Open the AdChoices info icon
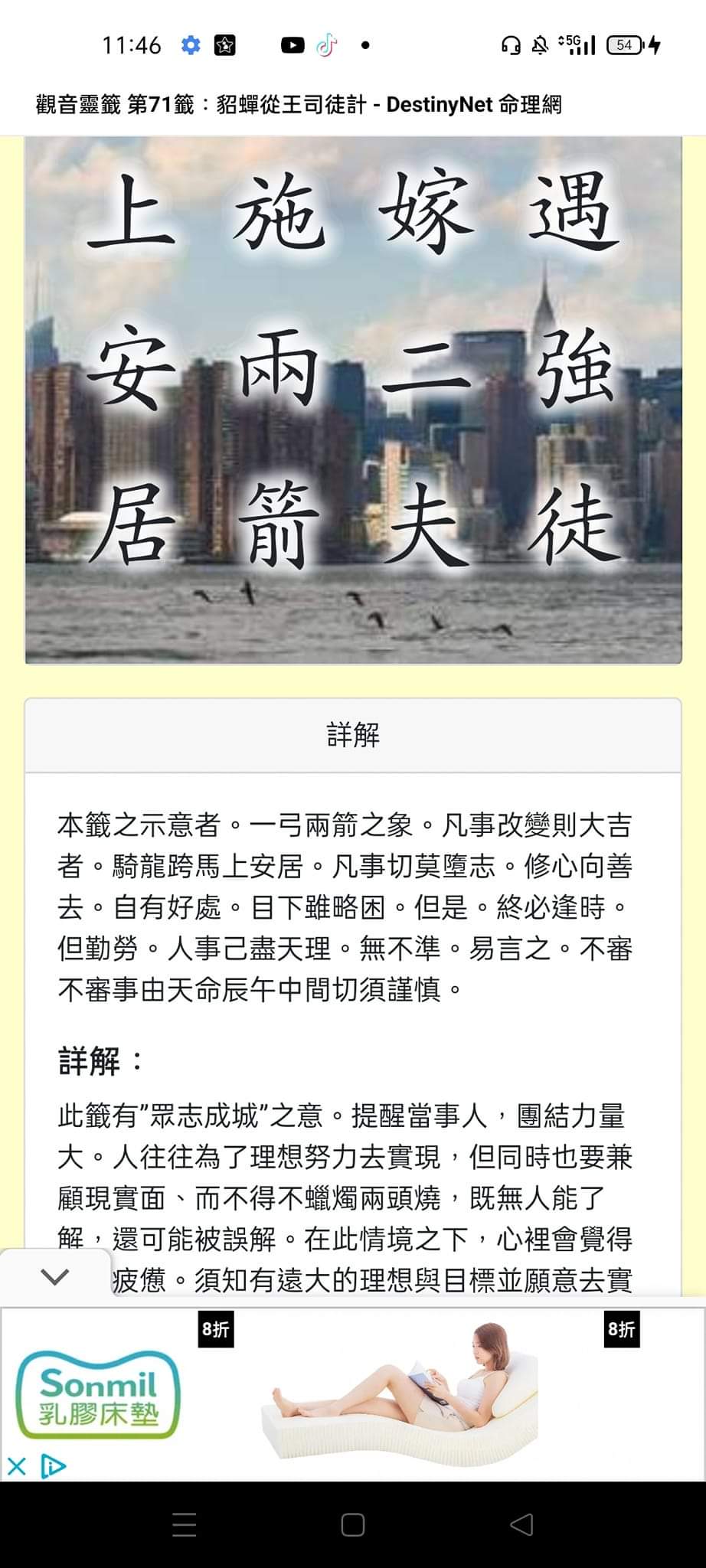The image size is (706, 1568). click(53, 1466)
